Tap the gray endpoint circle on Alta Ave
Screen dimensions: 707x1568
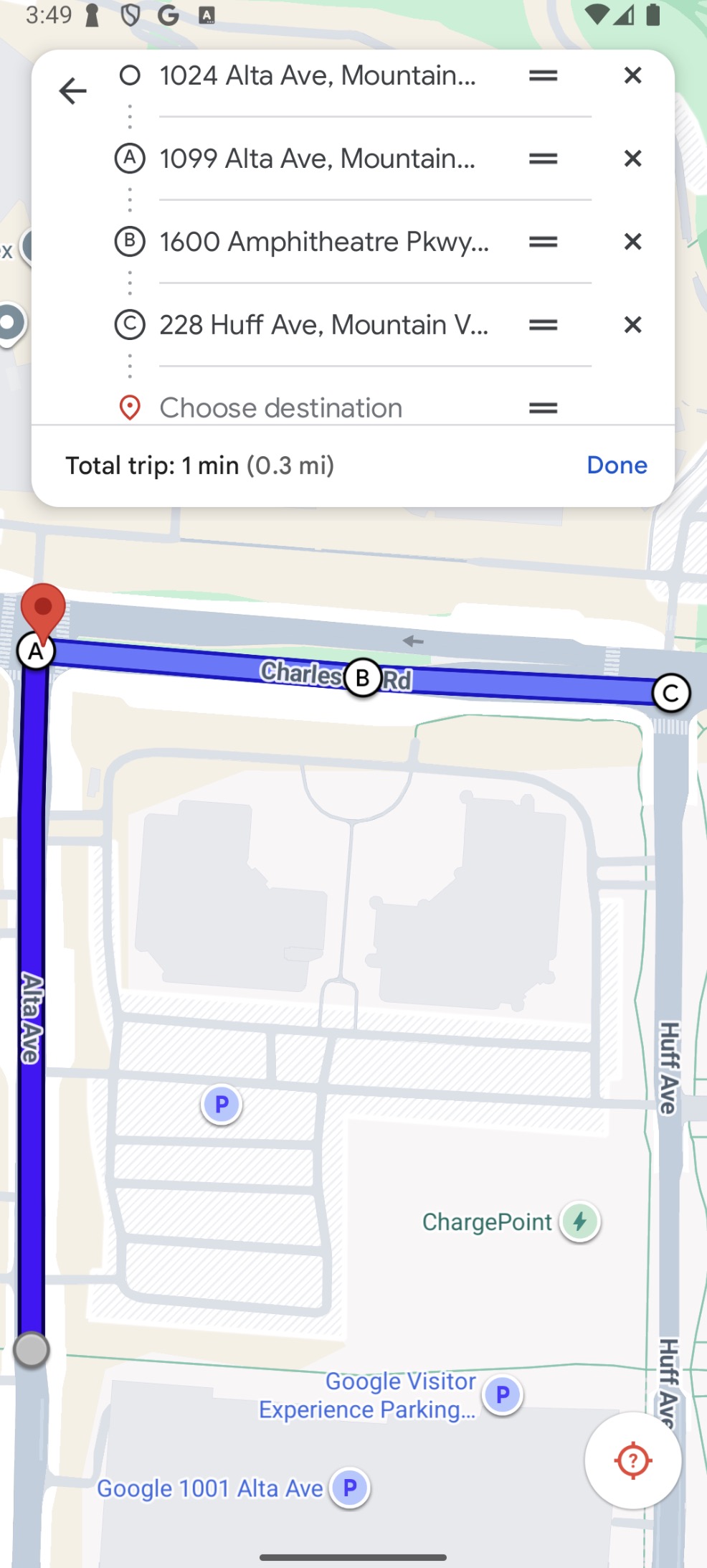pyautogui.click(x=32, y=1349)
